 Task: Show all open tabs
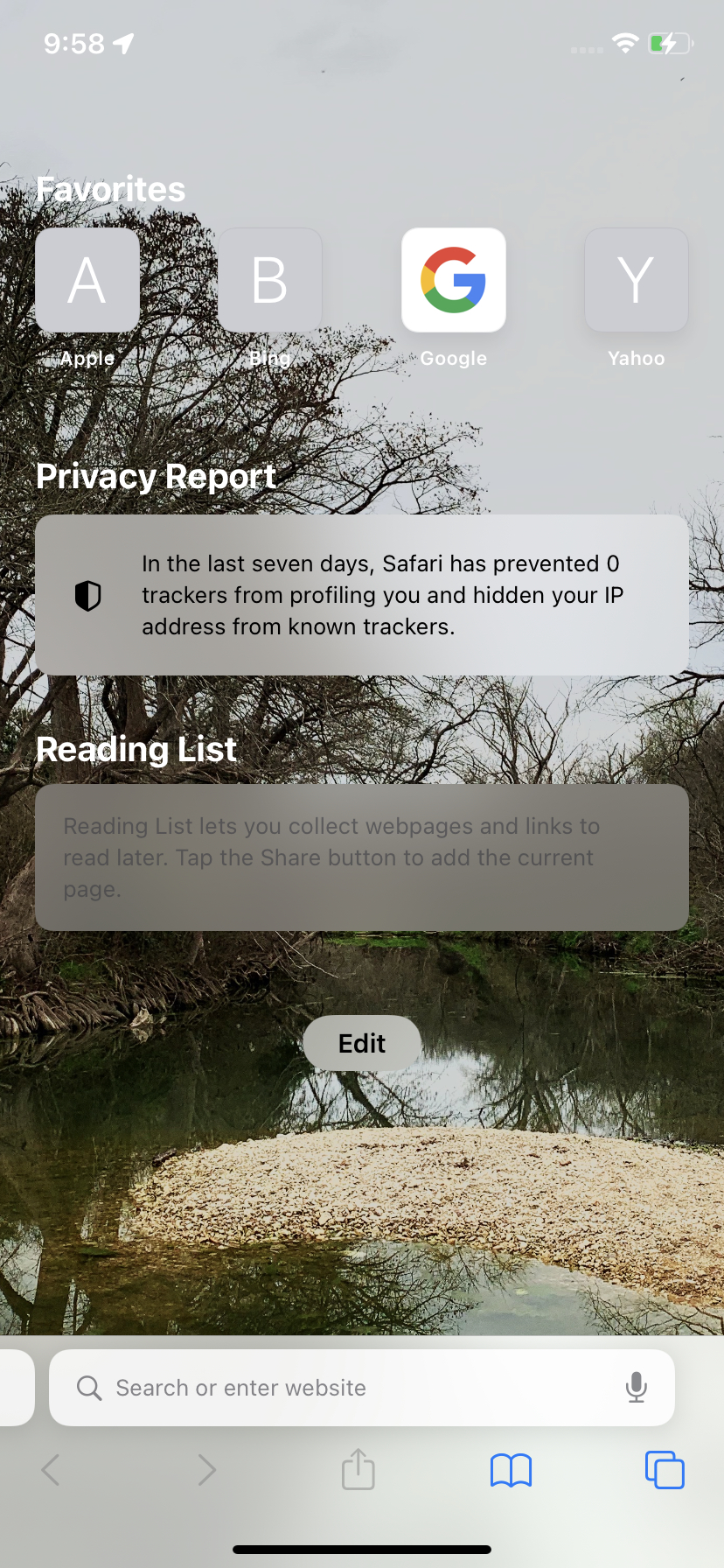[x=665, y=1470]
